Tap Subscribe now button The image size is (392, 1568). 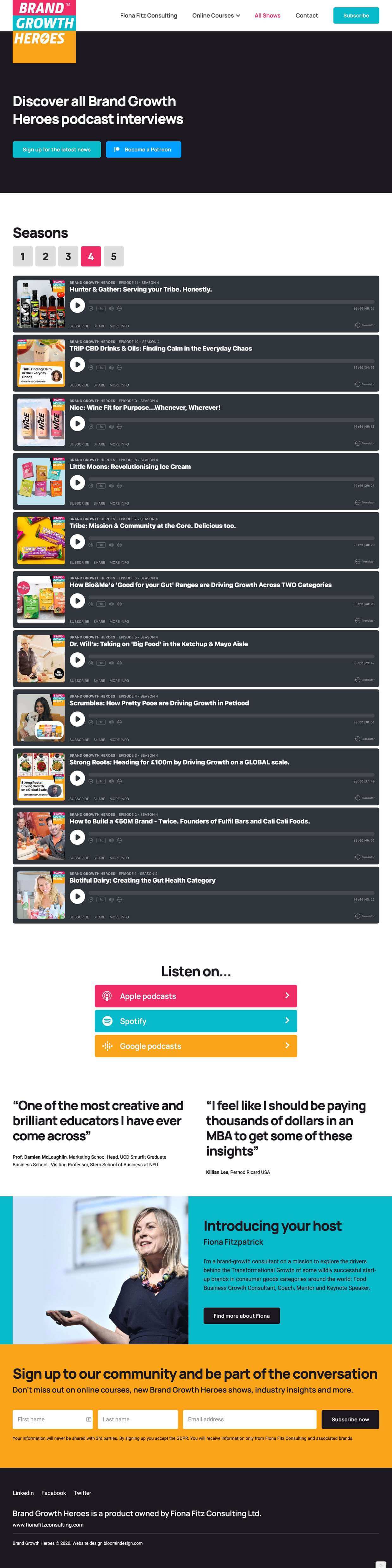(x=350, y=1419)
